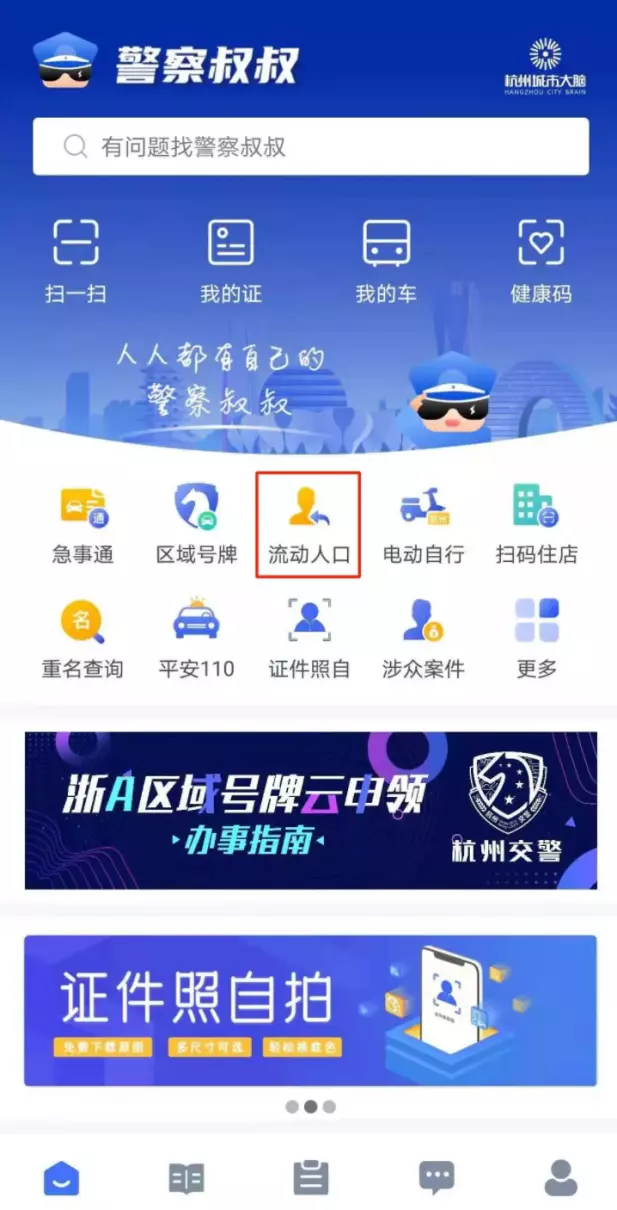Tap the 有问题找警察叔叔 search box

click(x=311, y=147)
